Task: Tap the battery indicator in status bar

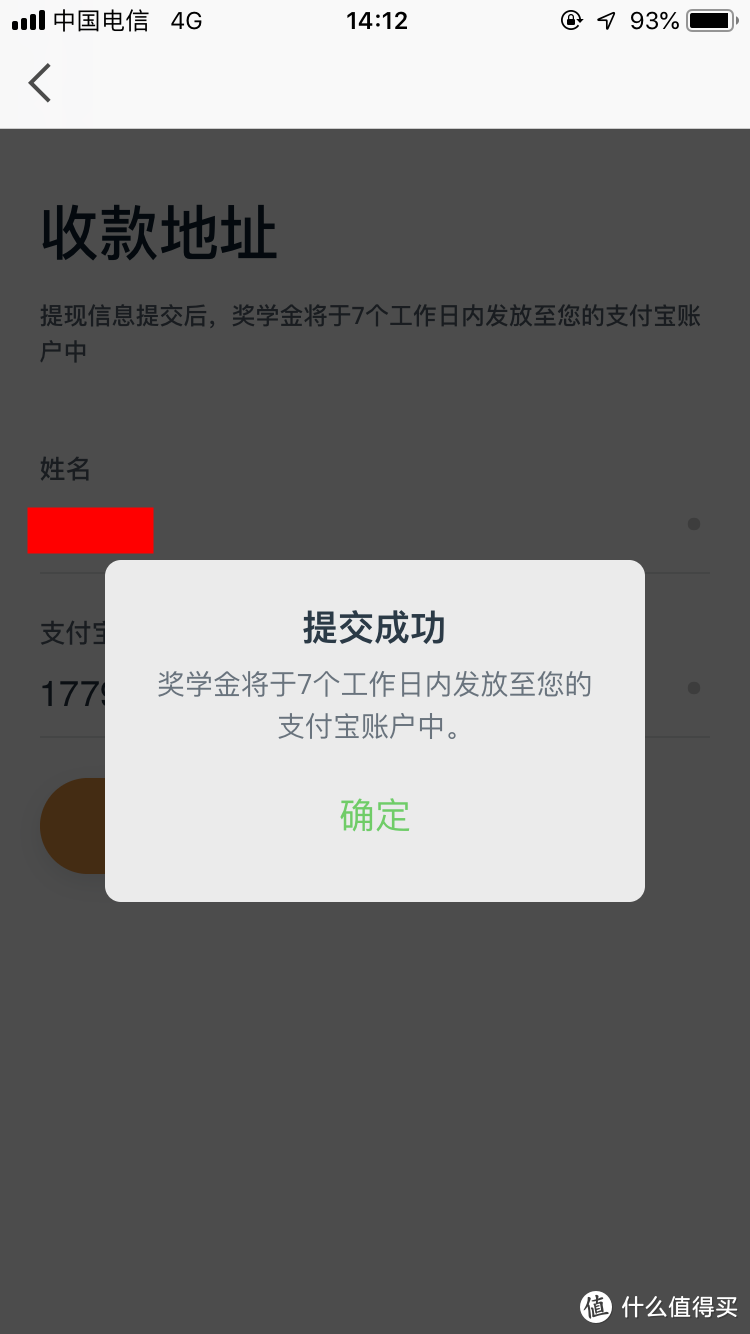Action: (x=710, y=20)
